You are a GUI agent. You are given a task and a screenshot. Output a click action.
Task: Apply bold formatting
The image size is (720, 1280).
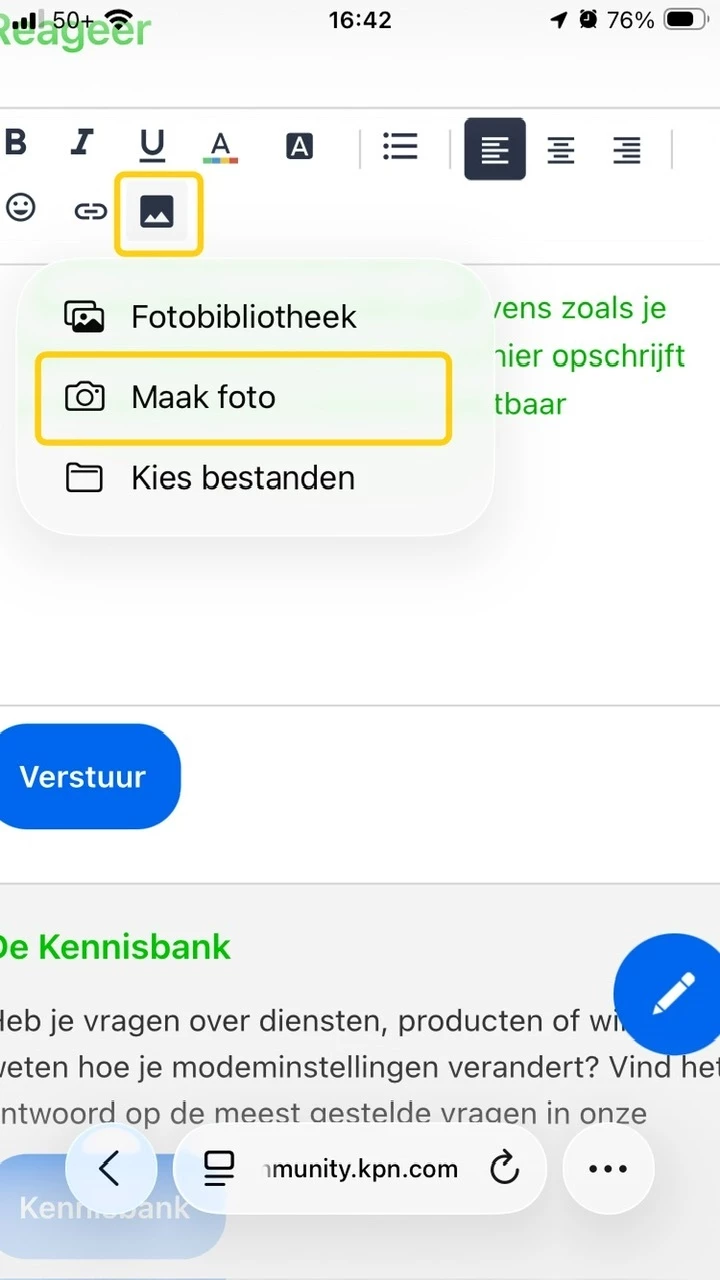click(x=15, y=143)
